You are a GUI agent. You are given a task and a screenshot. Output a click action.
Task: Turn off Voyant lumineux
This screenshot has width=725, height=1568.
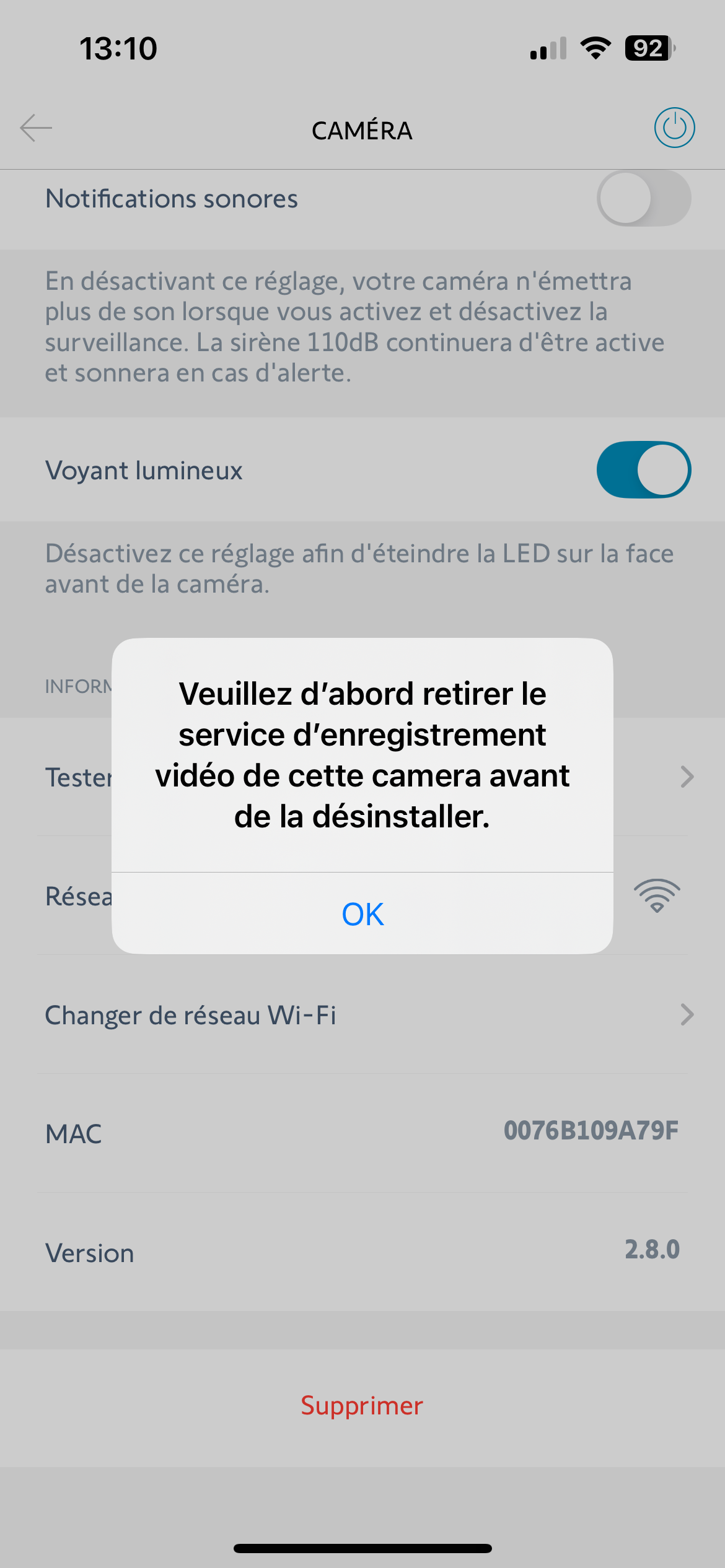[x=643, y=469]
